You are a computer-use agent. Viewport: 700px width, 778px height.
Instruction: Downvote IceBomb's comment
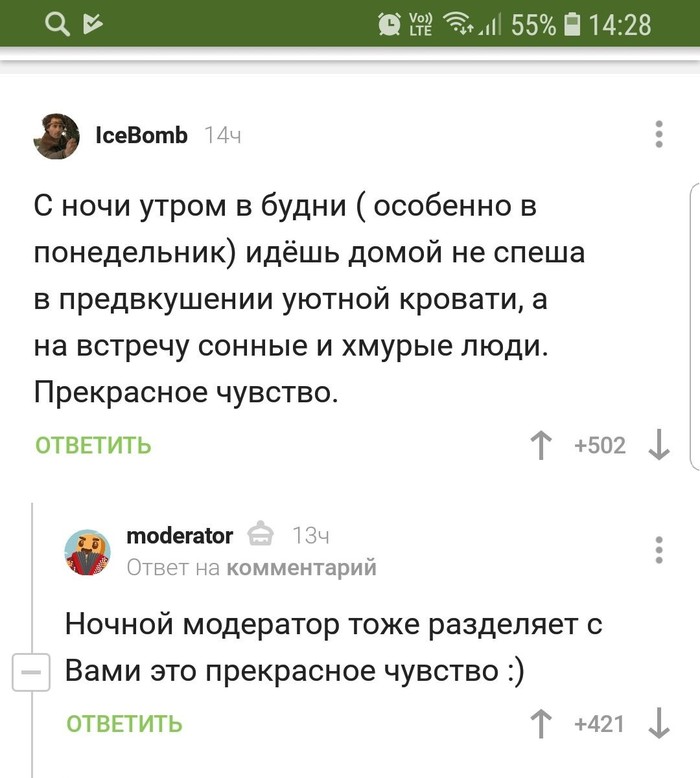(x=658, y=445)
